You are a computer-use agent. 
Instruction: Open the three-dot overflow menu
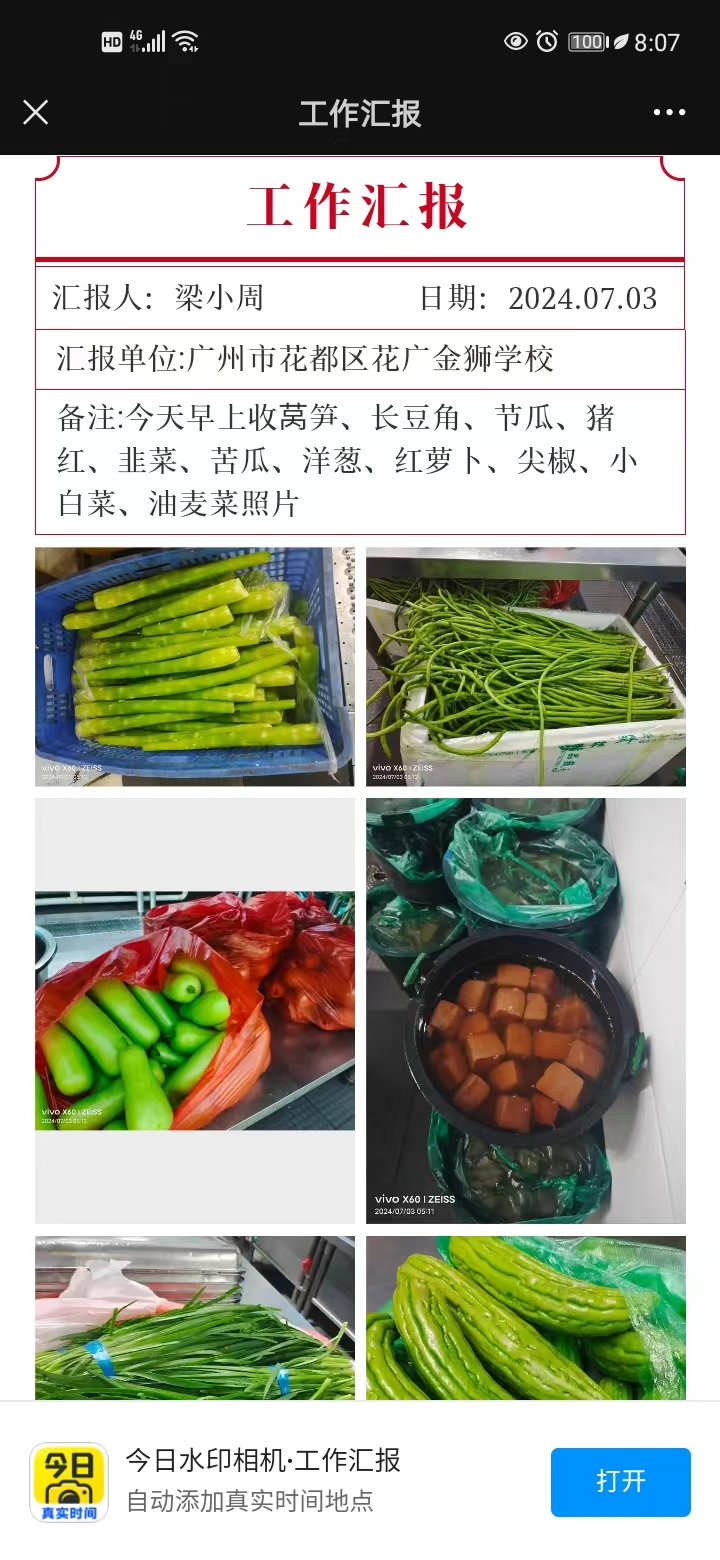pos(669,112)
